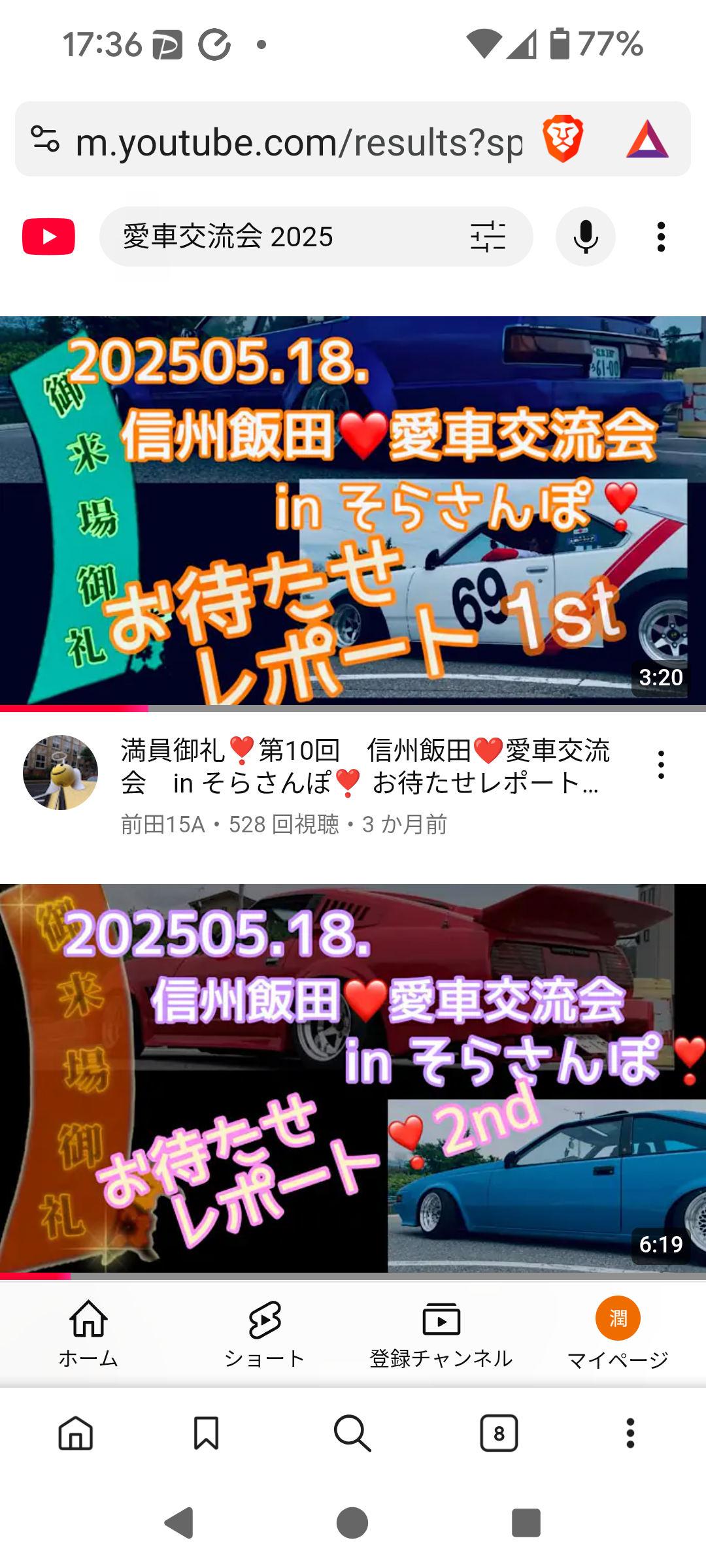Viewport: 706px width, 1568px height.
Task: Tap the YouTube logo to go home
Action: click(48, 237)
